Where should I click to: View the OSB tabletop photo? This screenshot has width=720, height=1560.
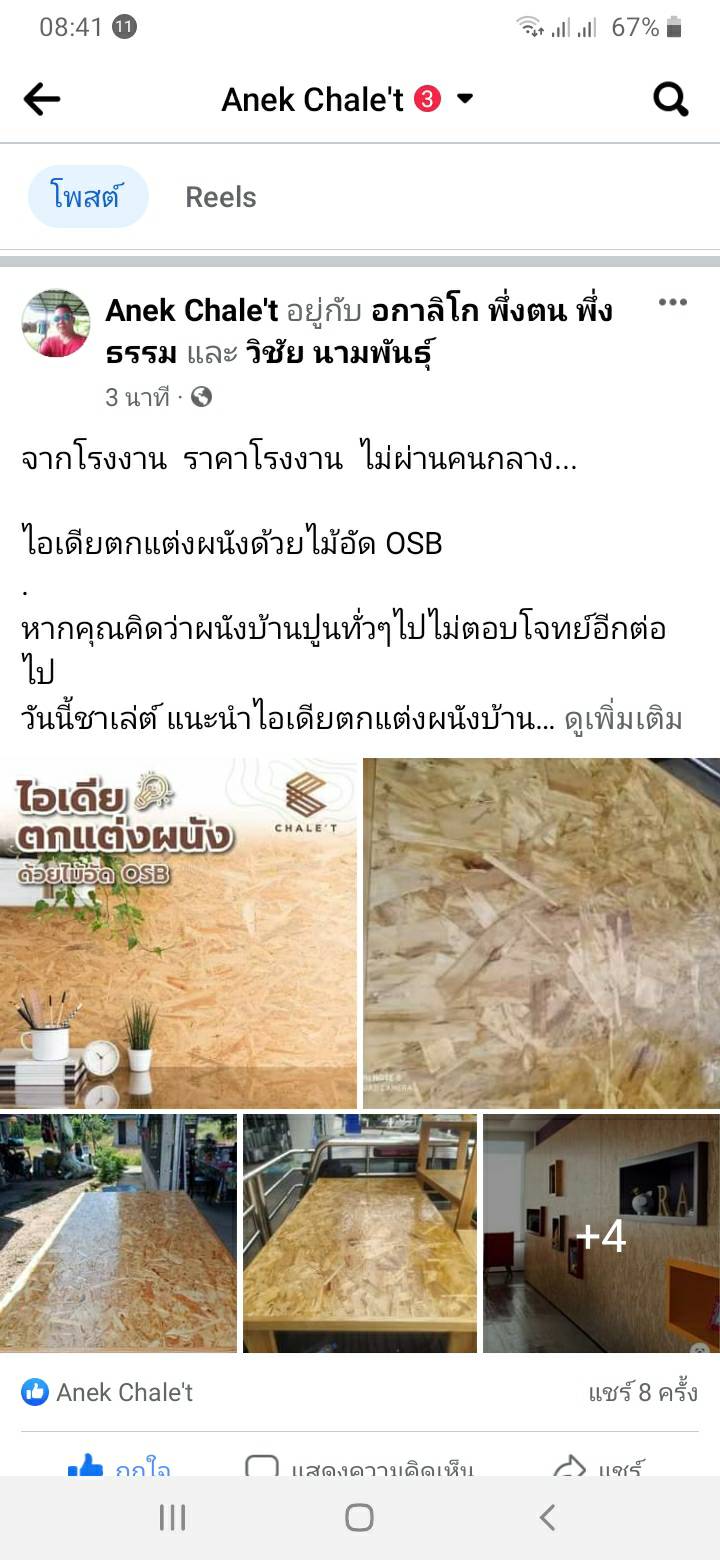pyautogui.click(x=360, y=1233)
